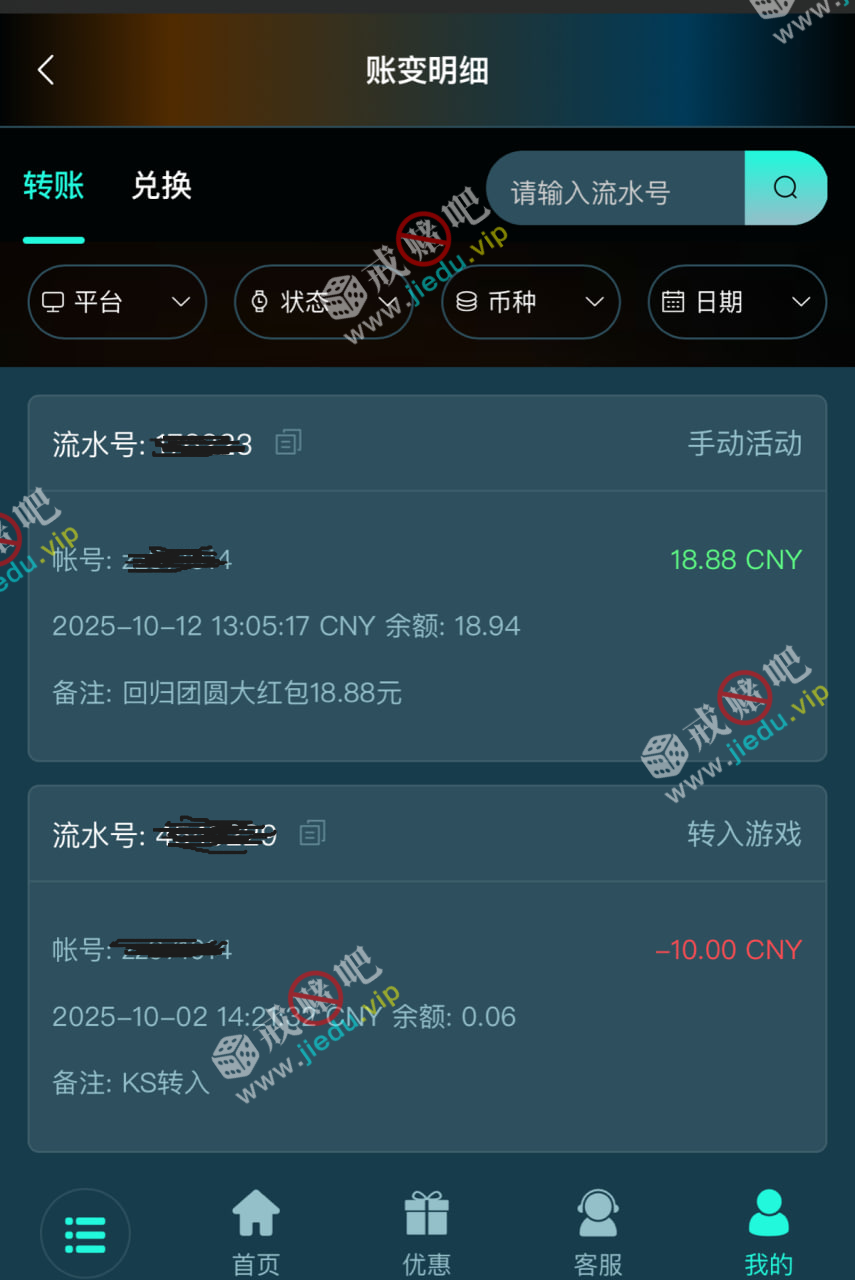This screenshot has width=855, height=1280.
Task: Tap the search magnifier button
Action: coord(786,188)
